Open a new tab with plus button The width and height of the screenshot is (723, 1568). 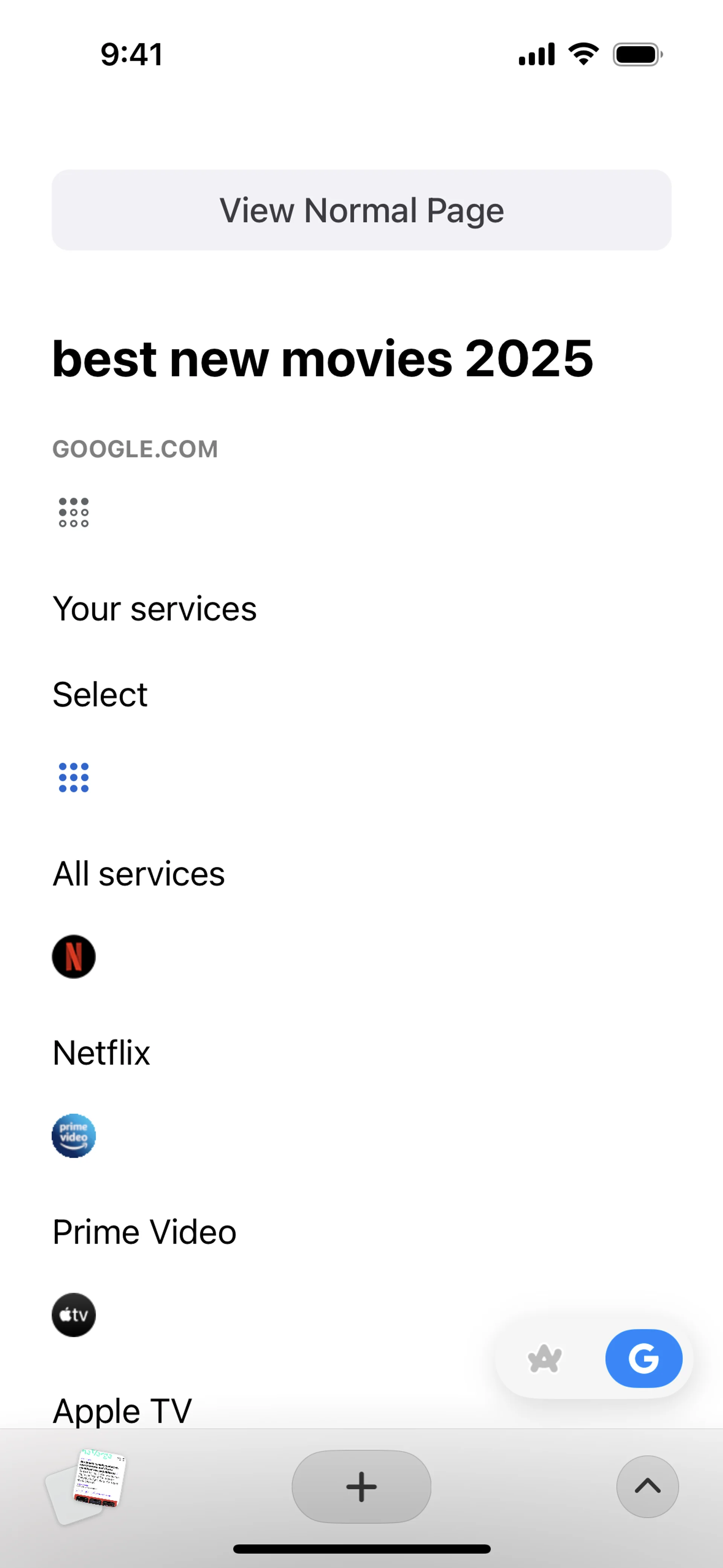(x=361, y=1486)
